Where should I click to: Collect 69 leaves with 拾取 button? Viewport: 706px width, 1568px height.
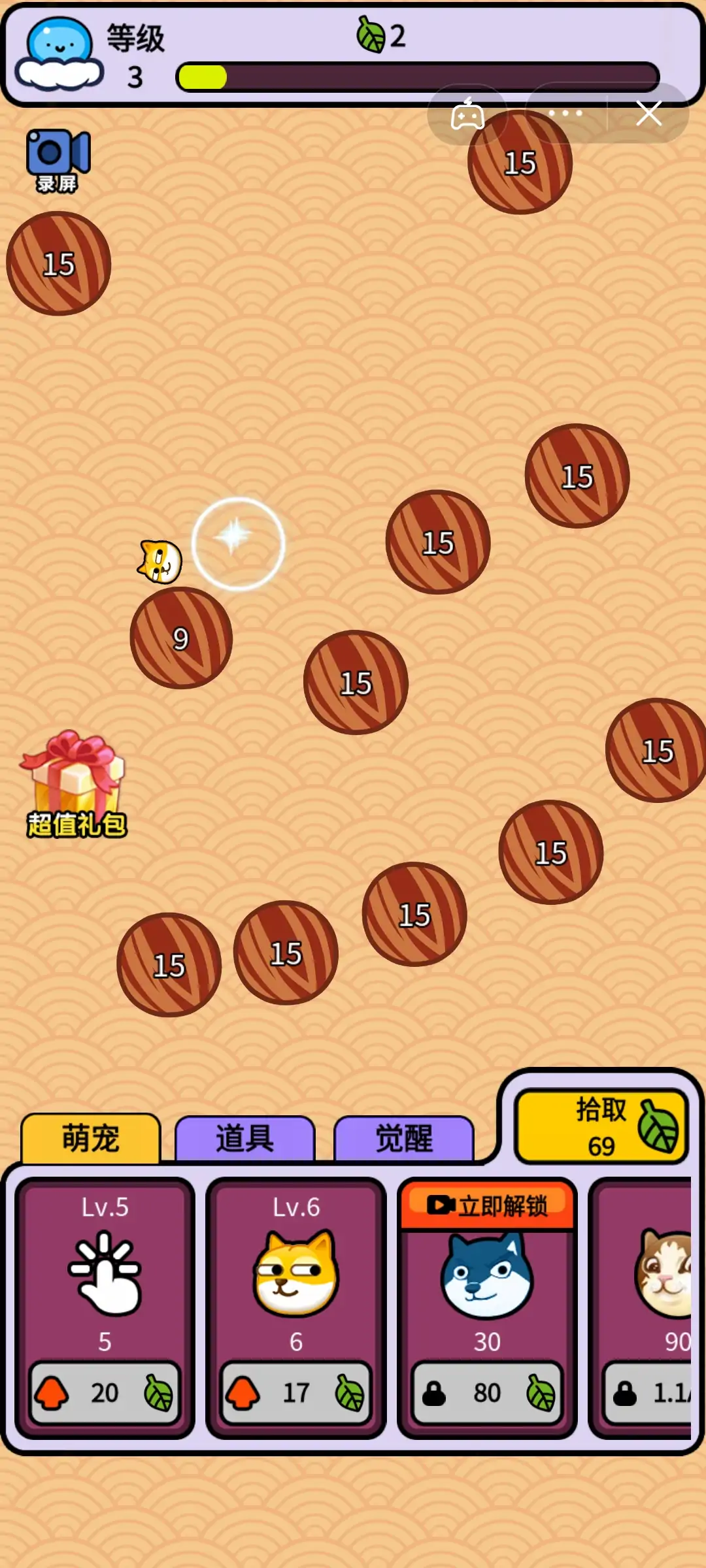(x=601, y=1126)
